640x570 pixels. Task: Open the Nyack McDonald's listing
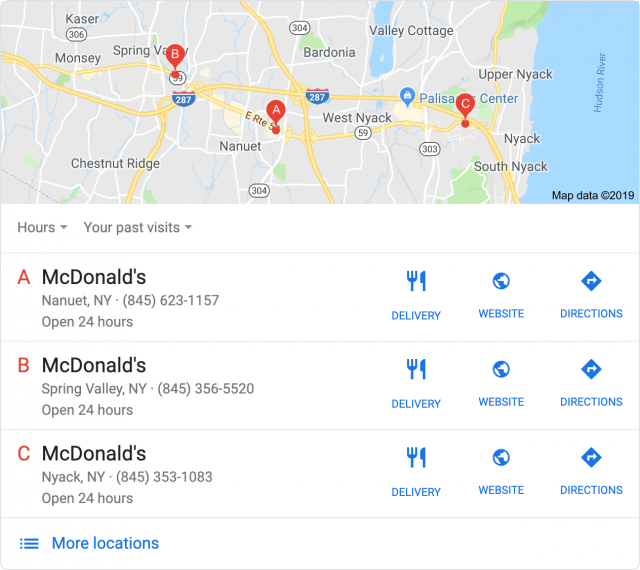(94, 453)
